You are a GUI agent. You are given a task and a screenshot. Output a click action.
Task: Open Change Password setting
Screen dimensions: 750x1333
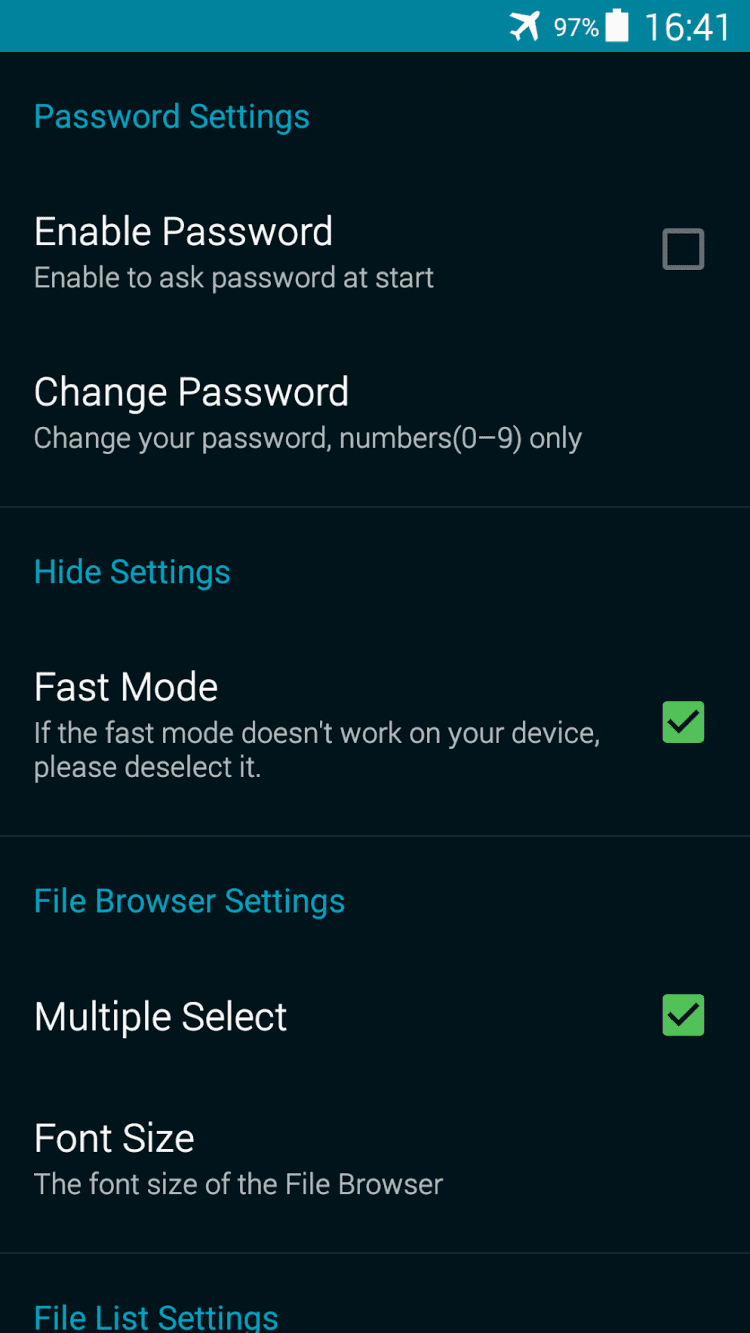click(x=308, y=412)
